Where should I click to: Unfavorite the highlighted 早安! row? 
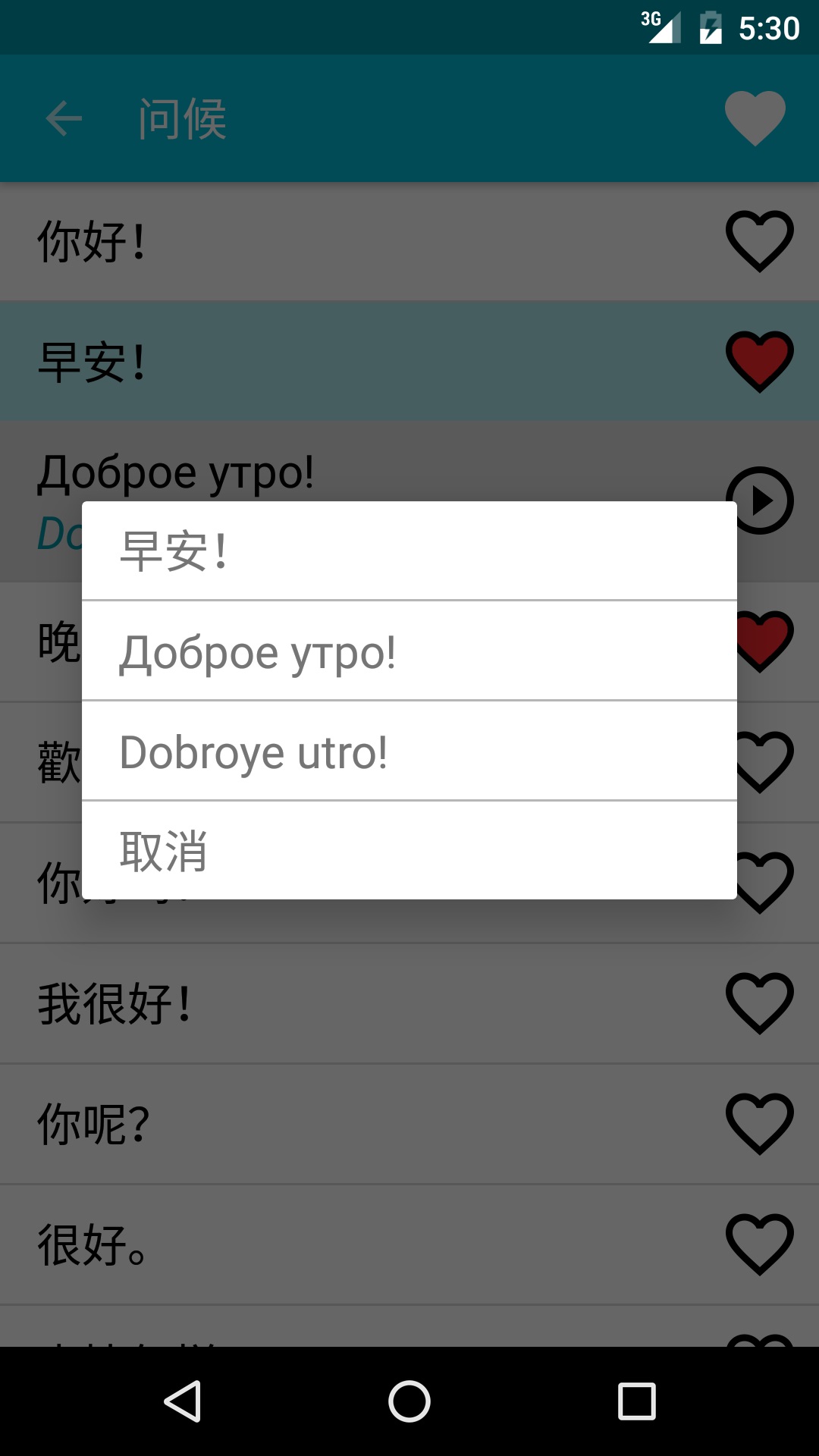(759, 362)
